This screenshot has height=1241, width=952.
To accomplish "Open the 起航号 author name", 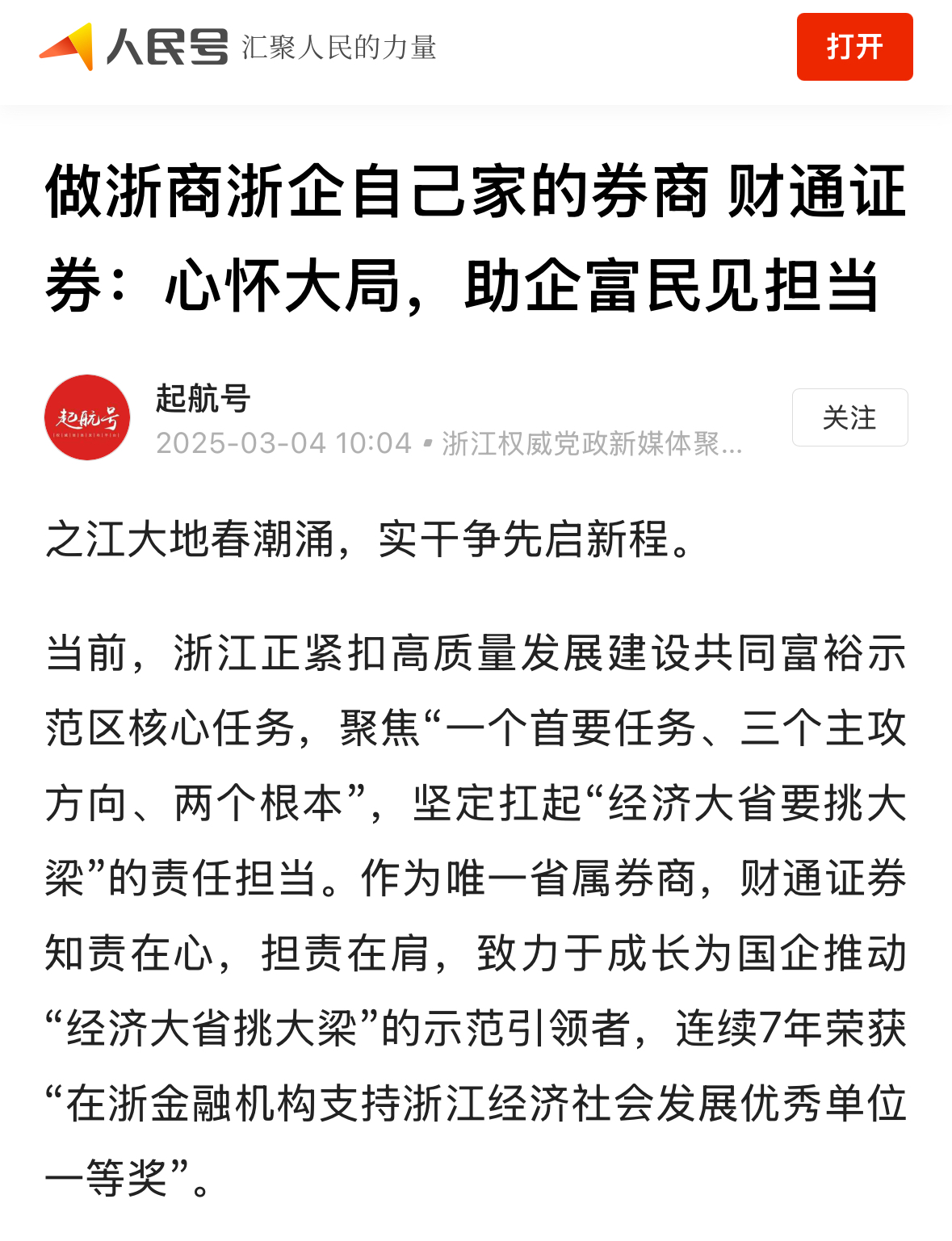I will point(203,398).
